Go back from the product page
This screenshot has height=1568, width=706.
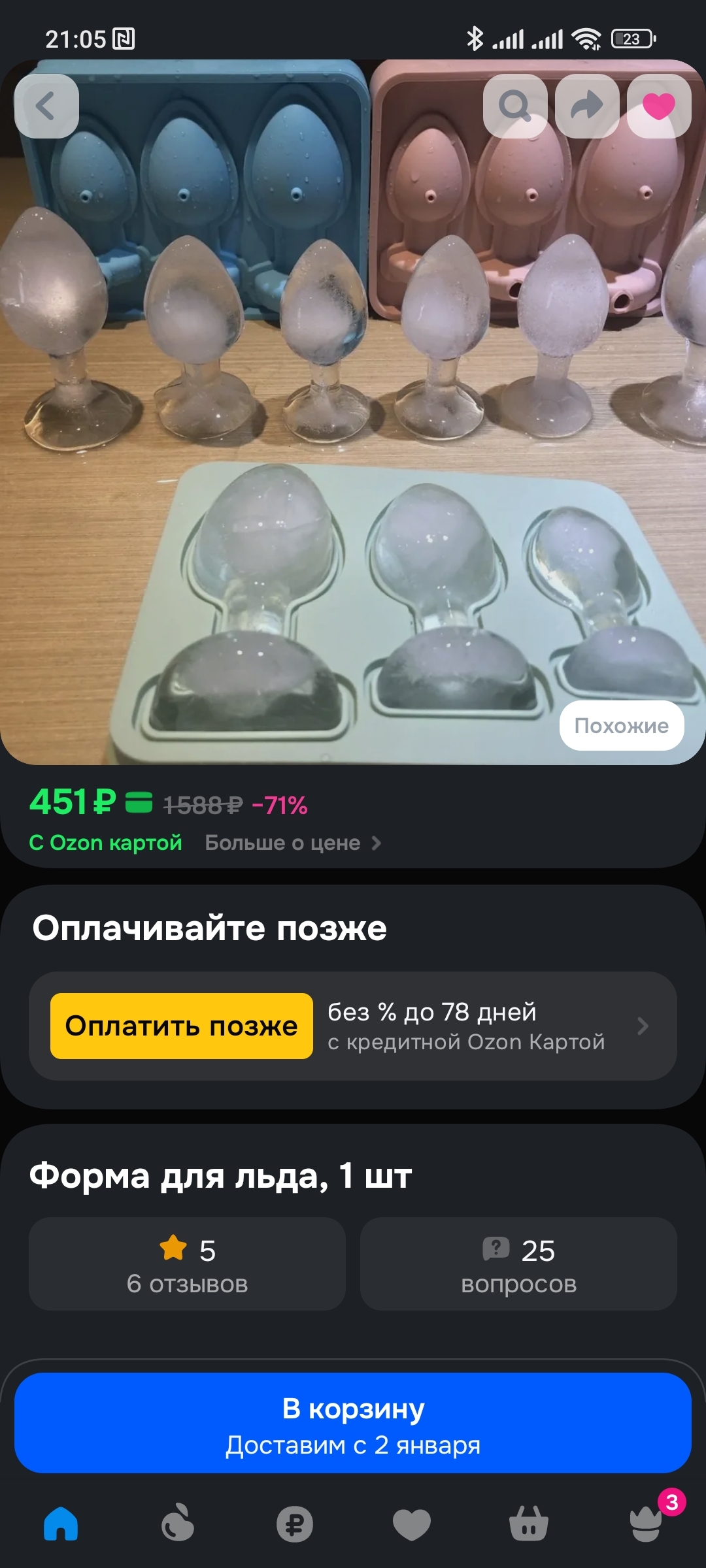tap(46, 106)
